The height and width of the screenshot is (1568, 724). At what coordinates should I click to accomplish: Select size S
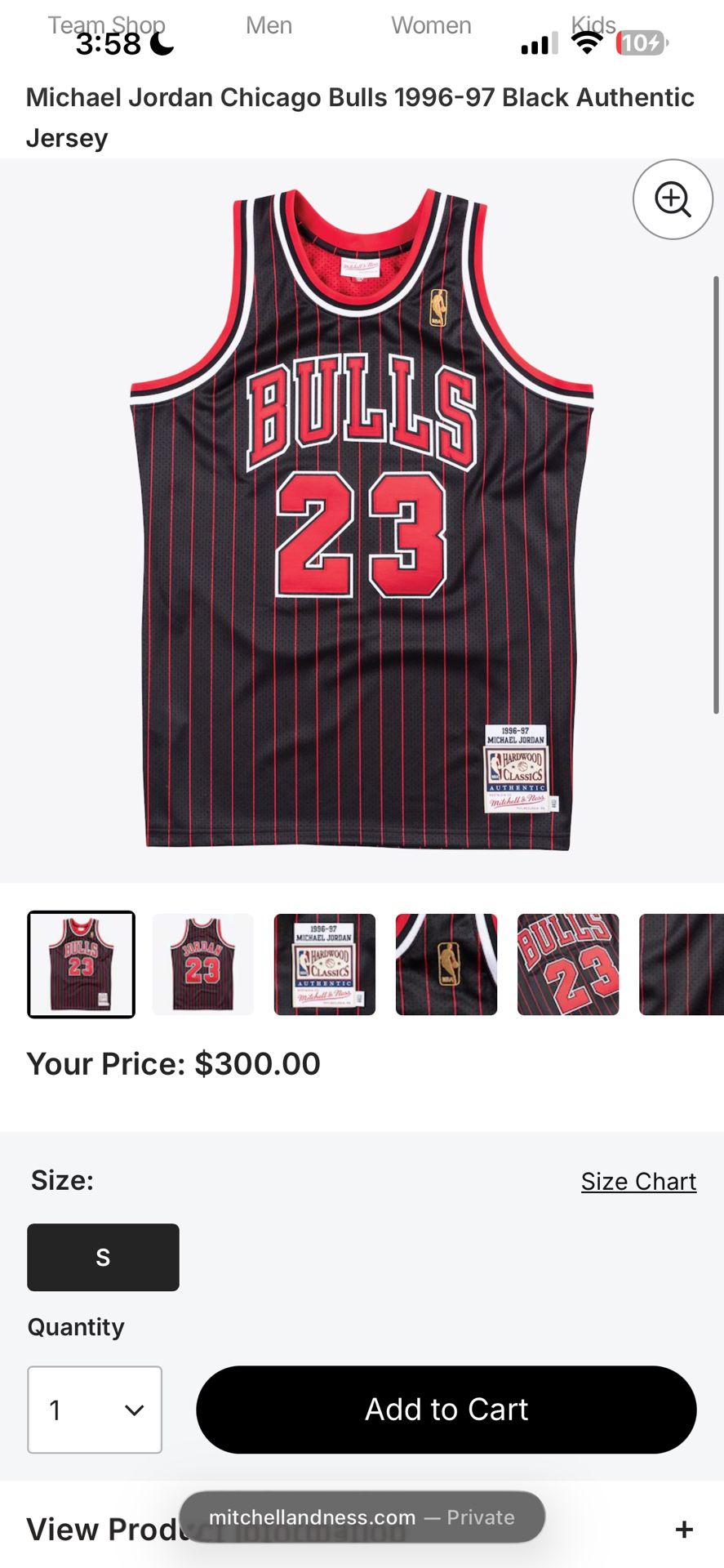coord(103,1257)
